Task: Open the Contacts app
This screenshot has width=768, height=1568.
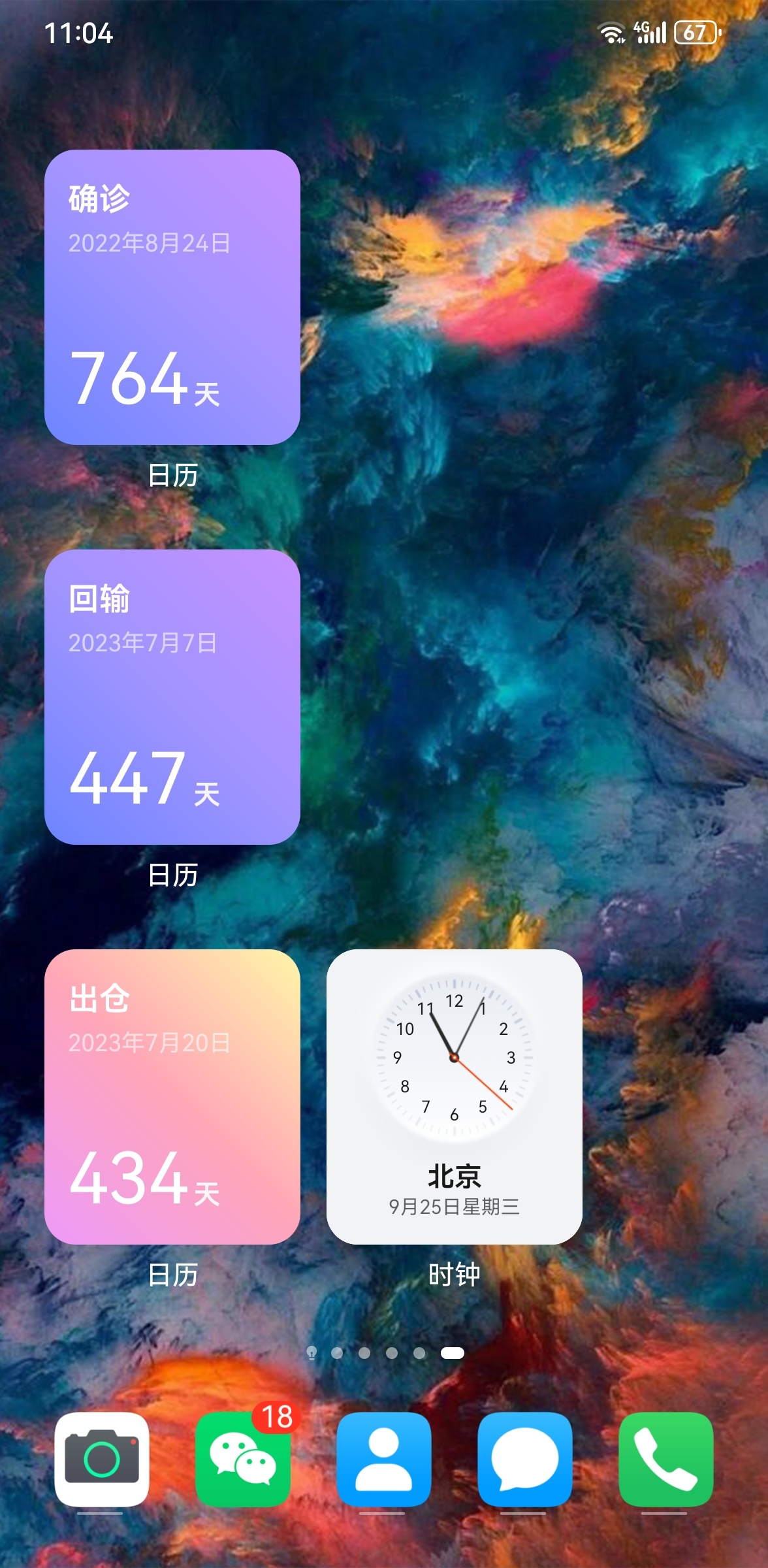Action: (x=384, y=1459)
